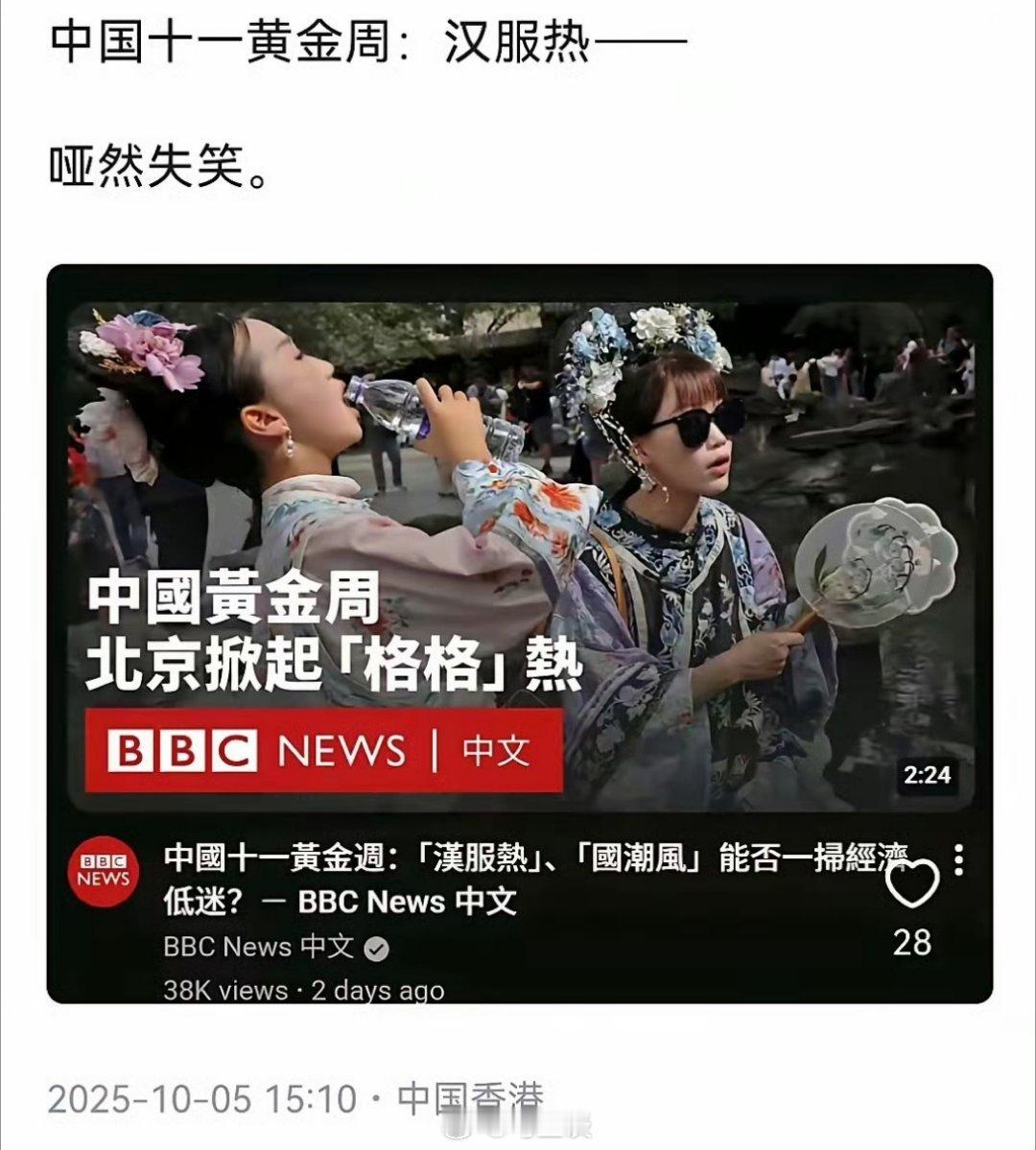Select the 中文 label inside the red banner
This screenshot has width=1036, height=1150.
point(499,751)
